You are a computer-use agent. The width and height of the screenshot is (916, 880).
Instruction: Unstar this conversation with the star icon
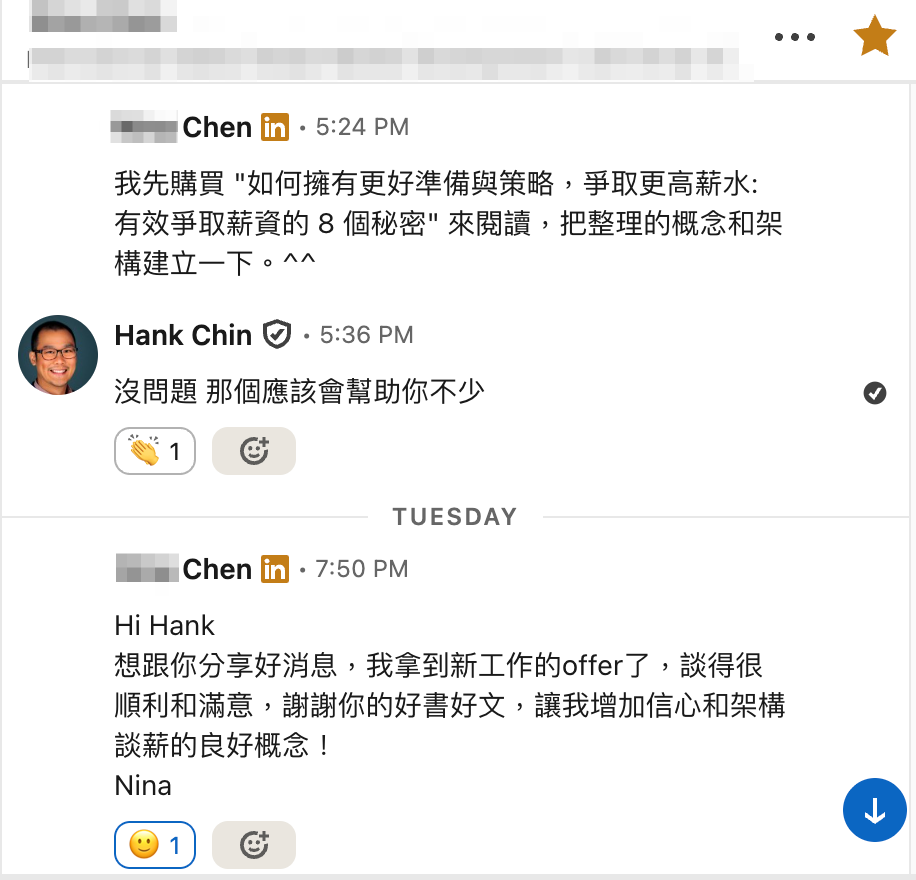pos(874,37)
